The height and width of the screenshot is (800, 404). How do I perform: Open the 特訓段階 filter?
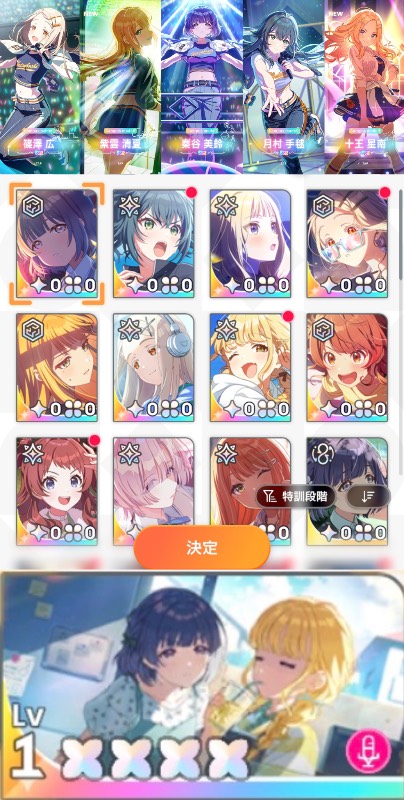point(295,496)
